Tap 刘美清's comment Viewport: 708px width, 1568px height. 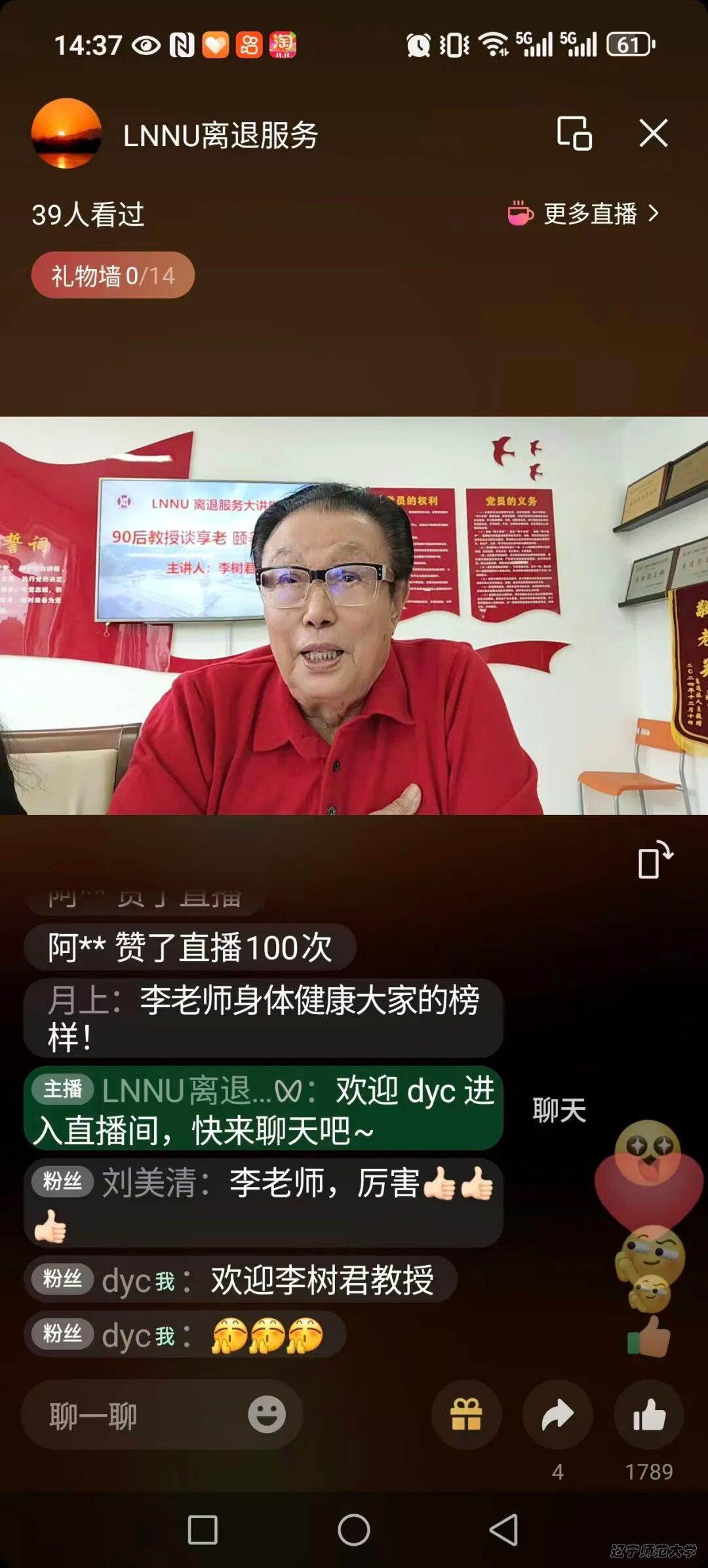click(262, 1202)
